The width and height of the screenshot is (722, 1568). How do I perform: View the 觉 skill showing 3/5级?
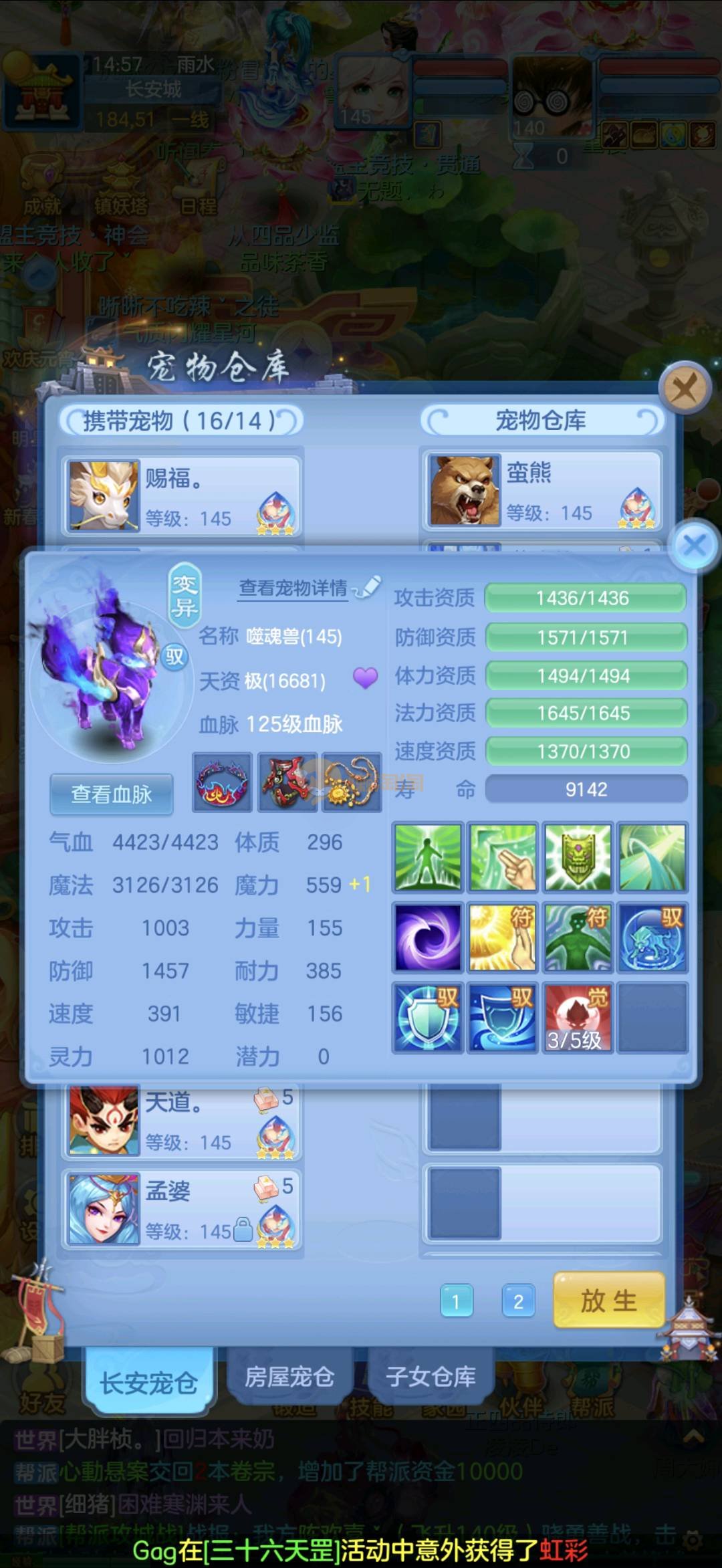tap(577, 1017)
